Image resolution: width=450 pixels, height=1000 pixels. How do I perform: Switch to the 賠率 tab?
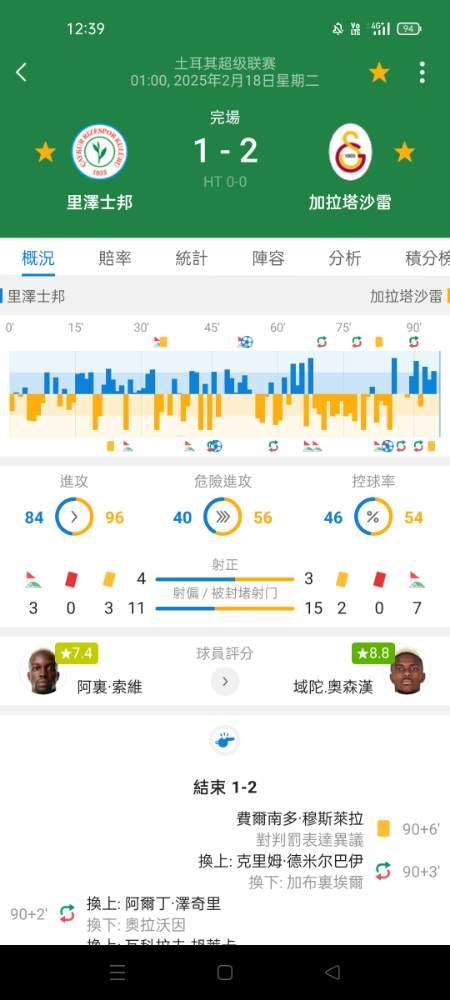tap(115, 258)
